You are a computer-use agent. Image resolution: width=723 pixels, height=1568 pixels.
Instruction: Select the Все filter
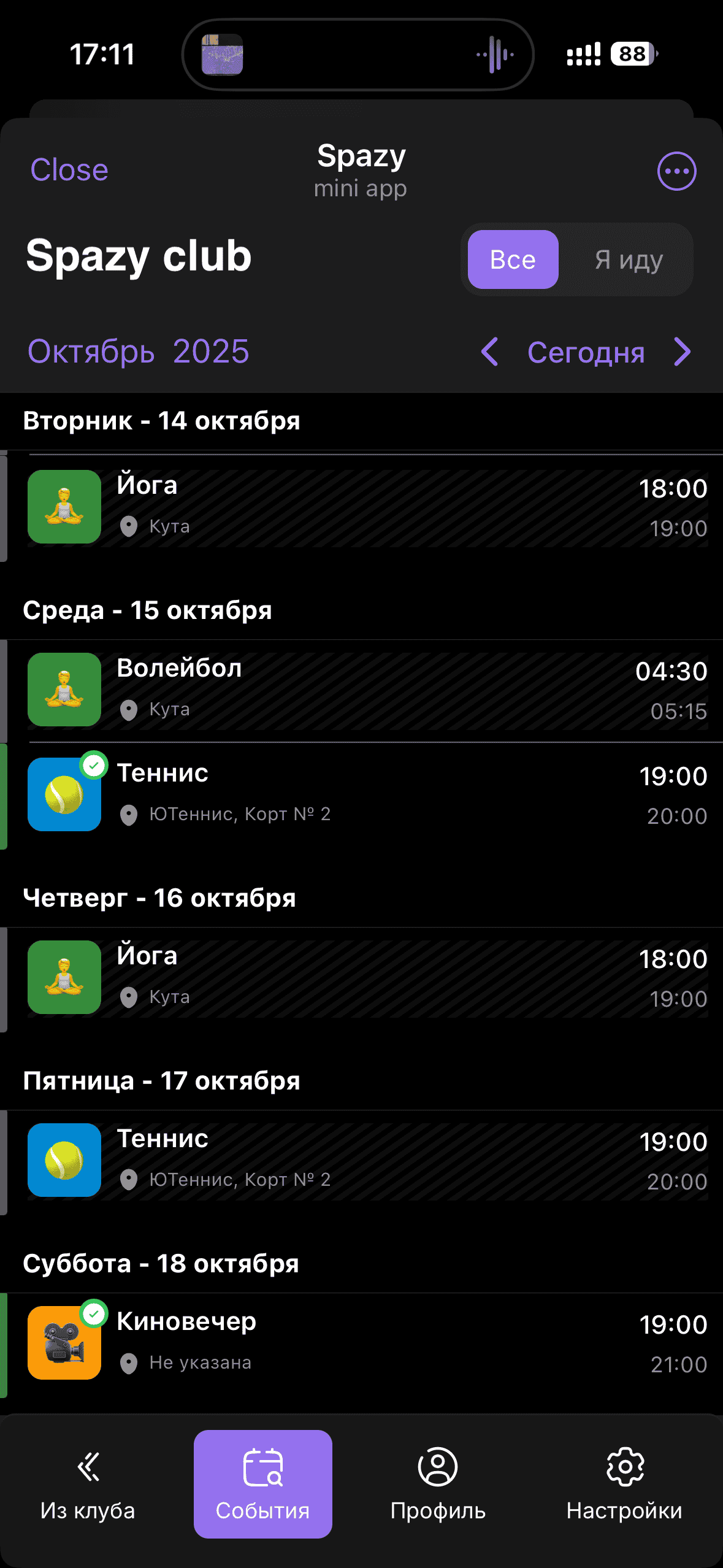pos(513,259)
